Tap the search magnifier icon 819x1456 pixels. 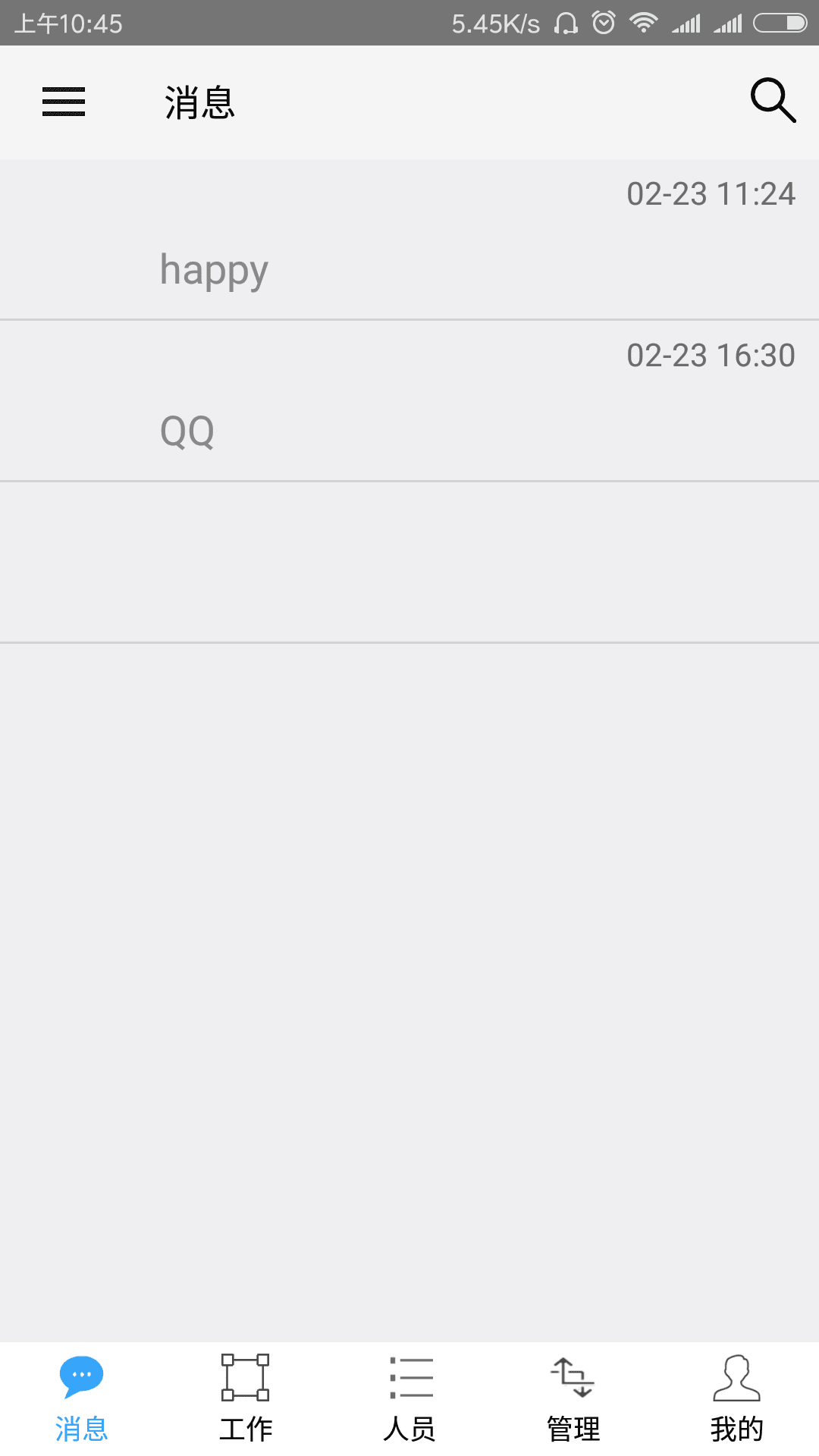(773, 100)
